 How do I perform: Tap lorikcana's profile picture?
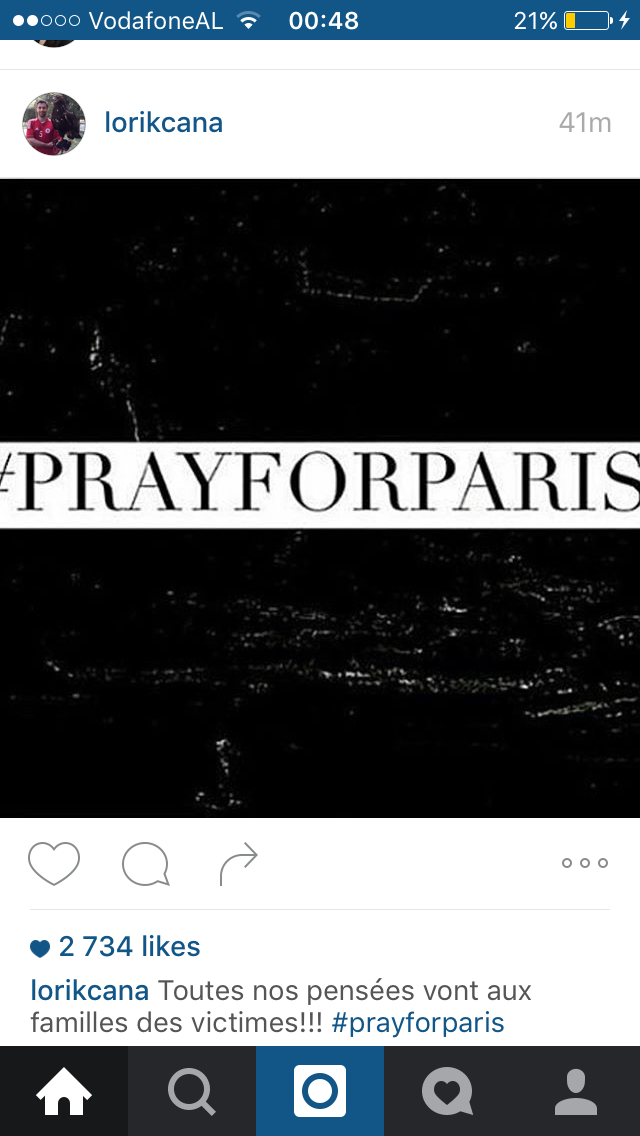click(x=54, y=124)
